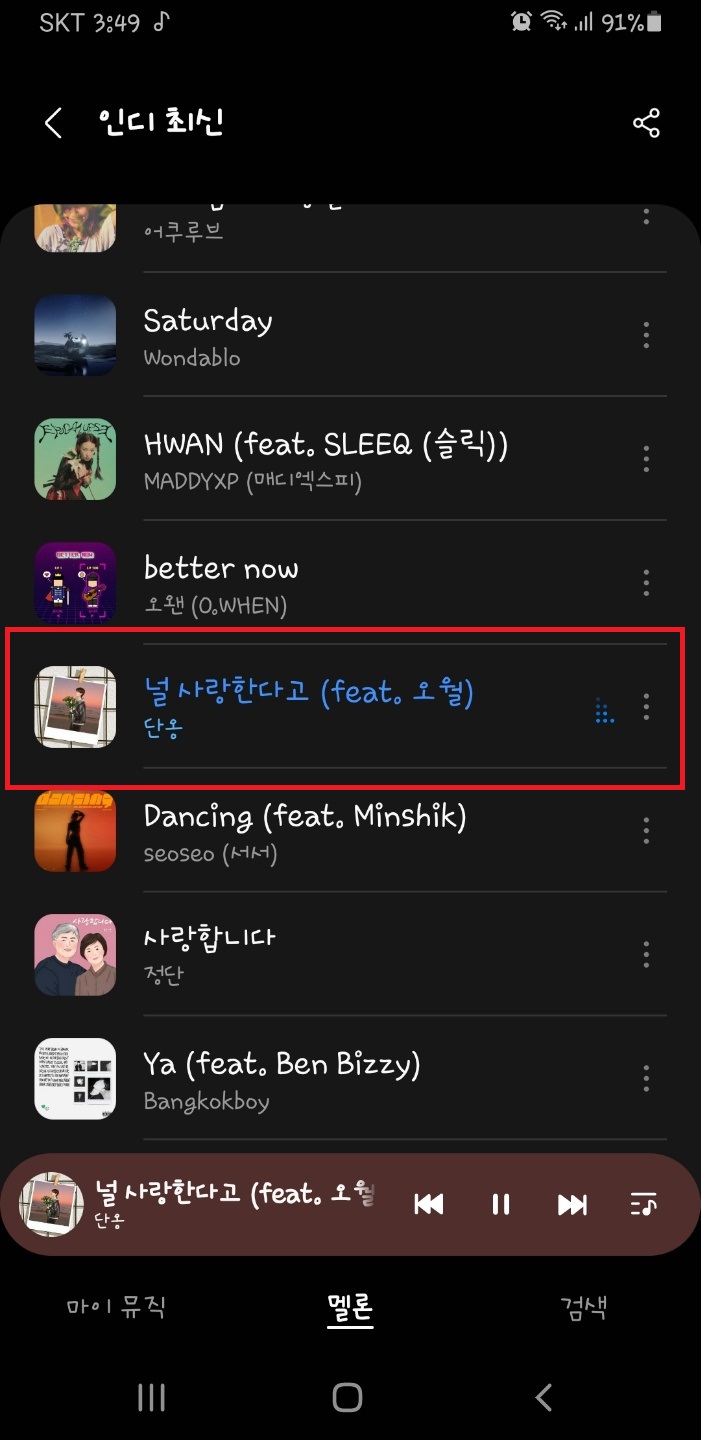Open more options for better now
Viewport: 701px width, 1440px height.
tap(646, 583)
